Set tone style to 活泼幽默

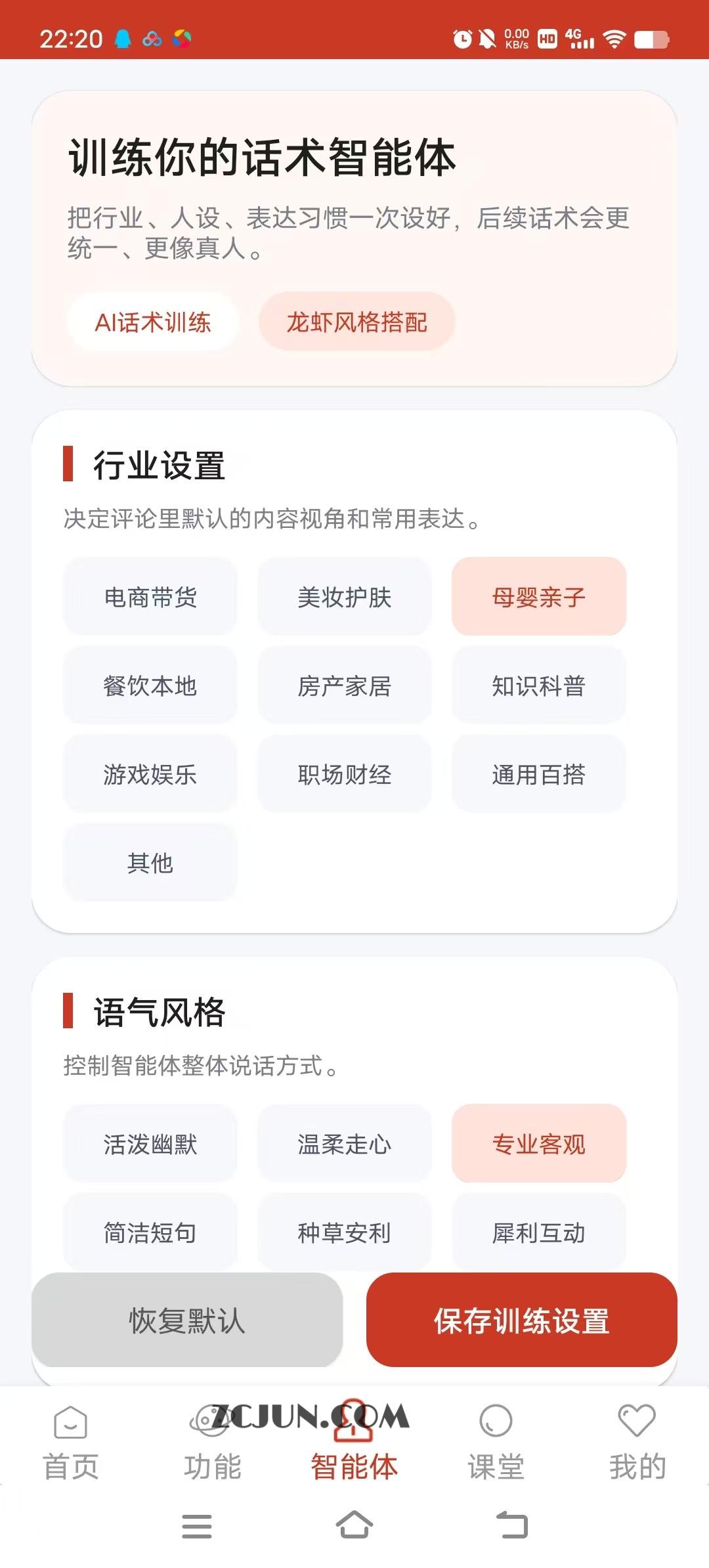[x=150, y=1144]
